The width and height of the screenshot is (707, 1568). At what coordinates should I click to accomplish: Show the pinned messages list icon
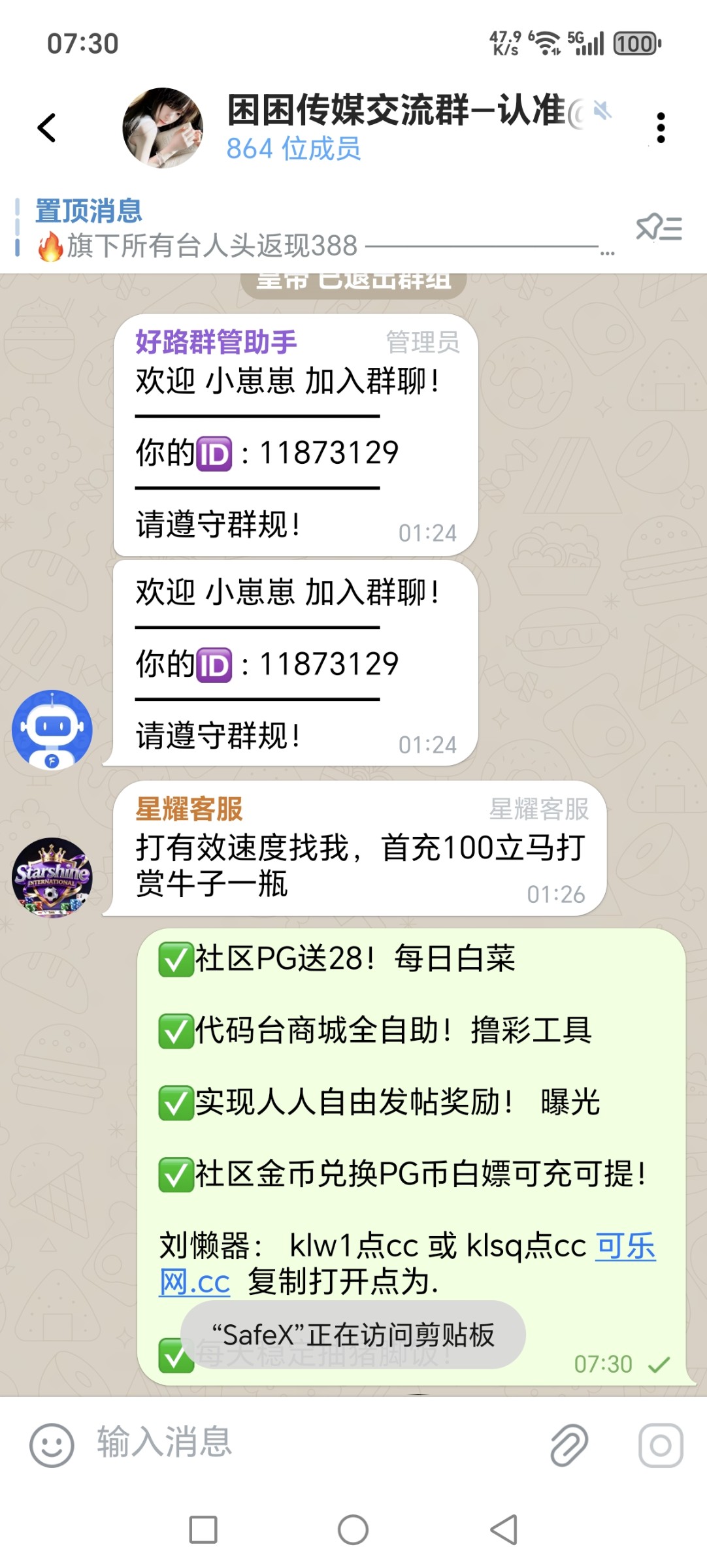659,229
